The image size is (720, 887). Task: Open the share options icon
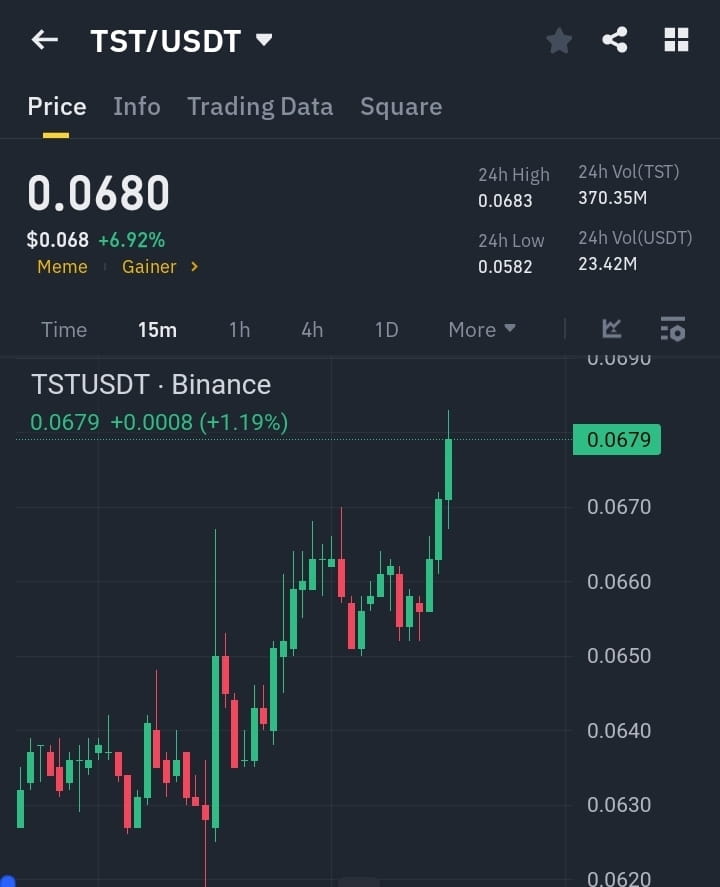click(x=615, y=40)
